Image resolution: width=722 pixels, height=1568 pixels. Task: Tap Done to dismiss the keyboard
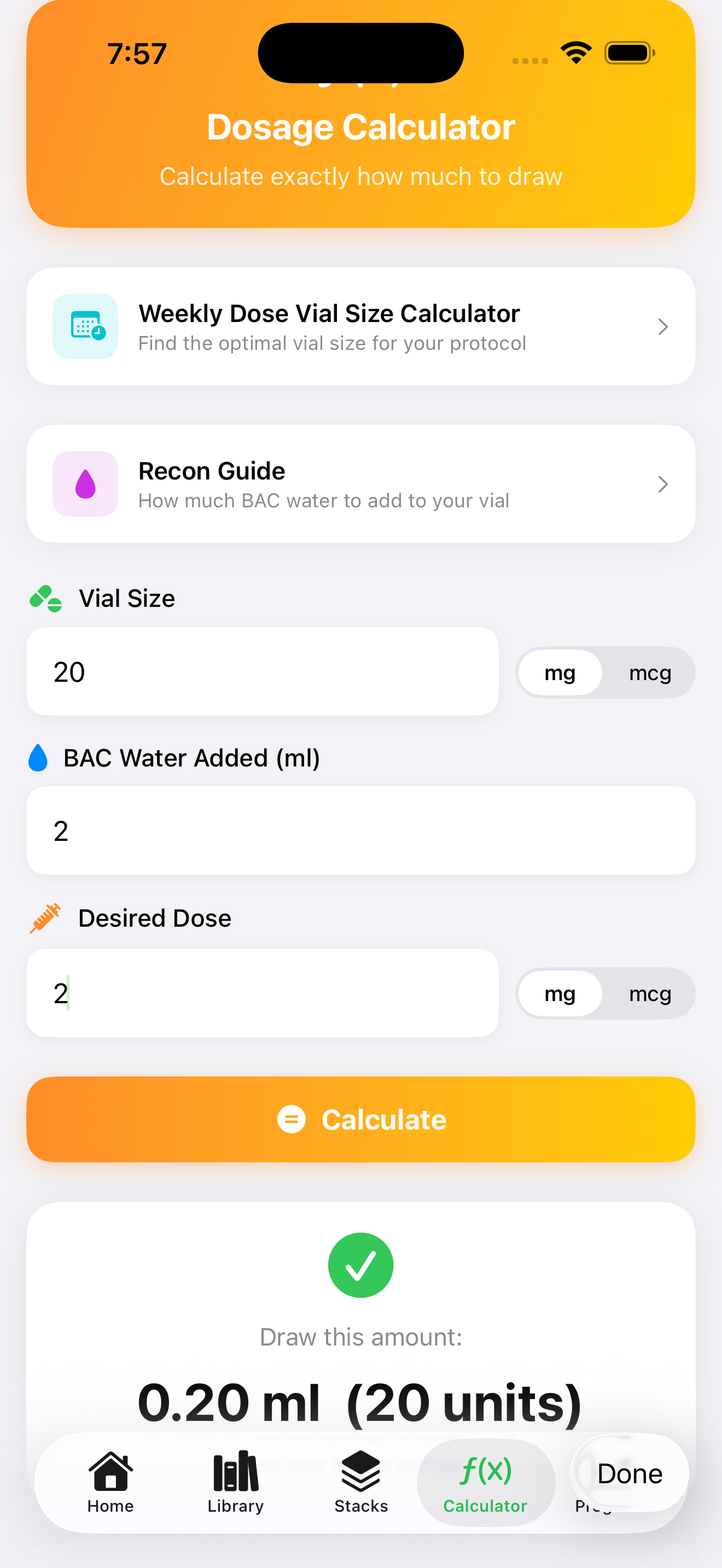point(630,1475)
